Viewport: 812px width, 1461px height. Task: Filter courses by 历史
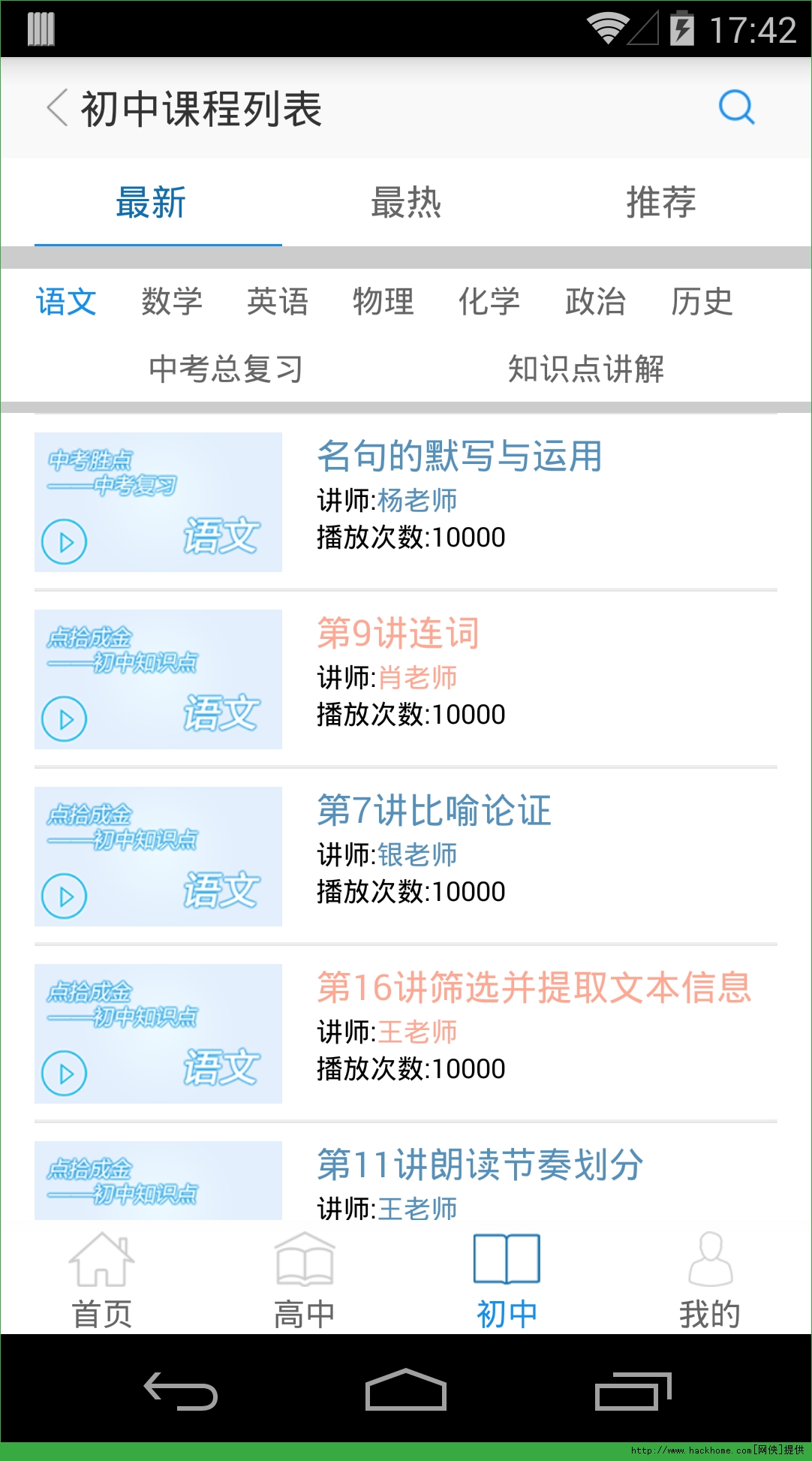pyautogui.click(x=701, y=302)
